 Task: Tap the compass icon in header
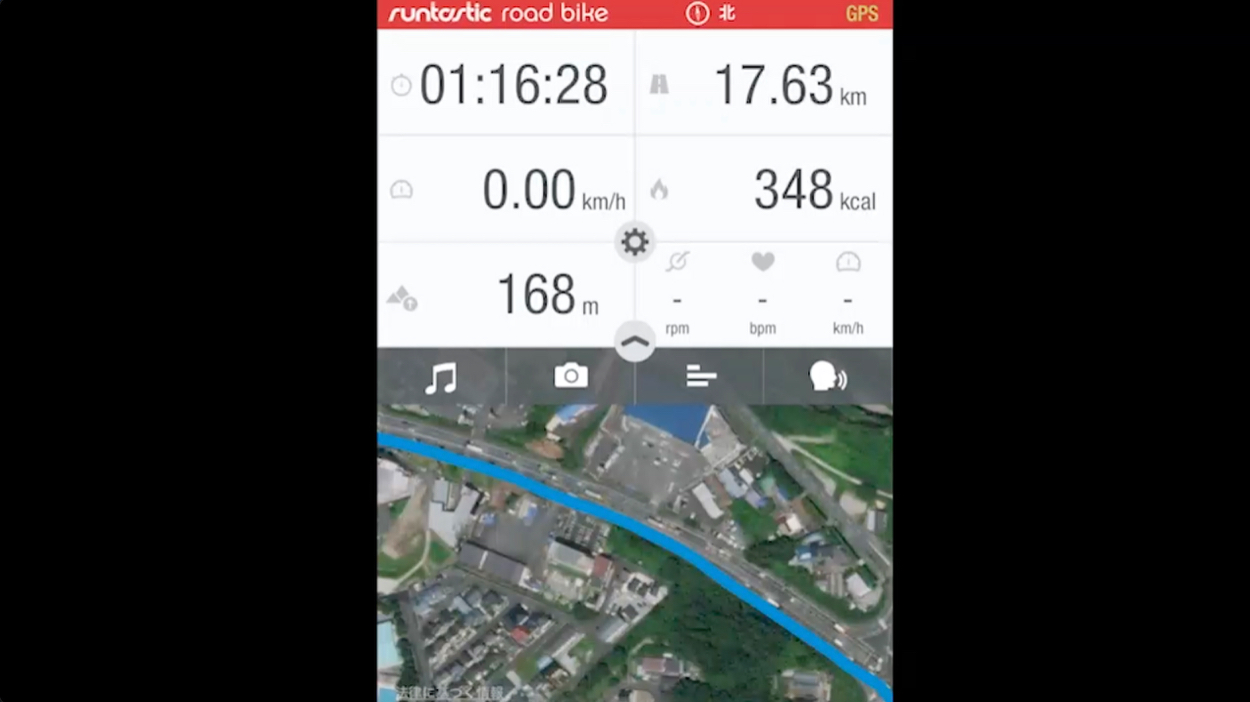tap(697, 14)
